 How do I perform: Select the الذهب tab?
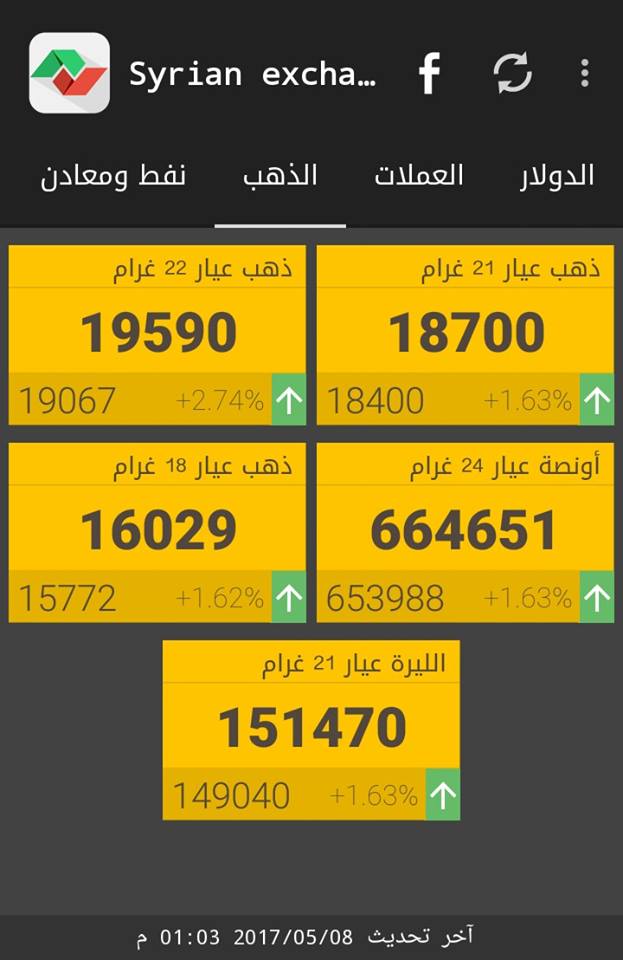pos(280,177)
